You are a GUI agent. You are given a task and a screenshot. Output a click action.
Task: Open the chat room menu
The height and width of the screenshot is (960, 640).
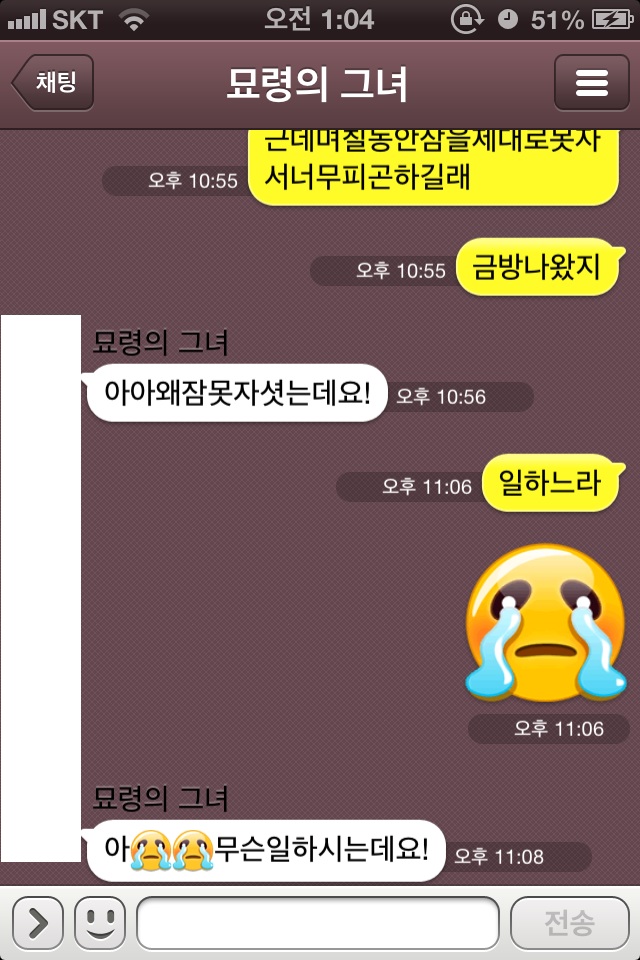(591, 83)
